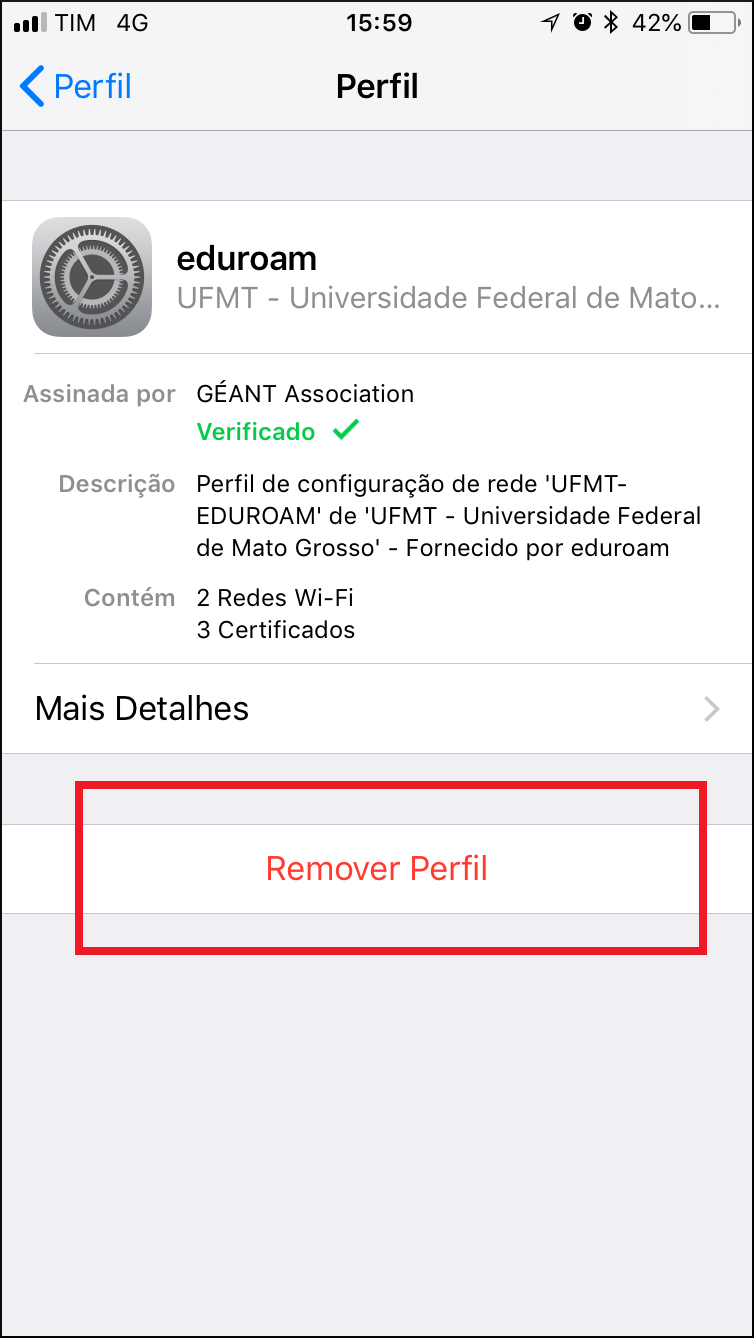The image size is (754, 1338).
Task: Go back to the previous Perfil screen
Action: click(x=75, y=87)
